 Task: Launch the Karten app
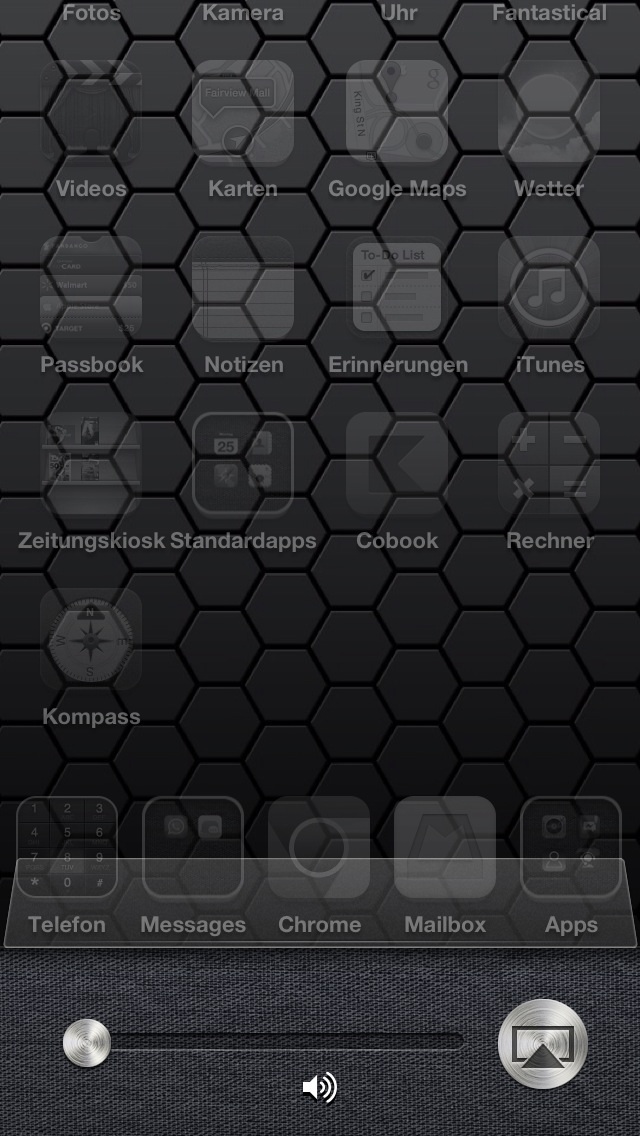tap(243, 112)
